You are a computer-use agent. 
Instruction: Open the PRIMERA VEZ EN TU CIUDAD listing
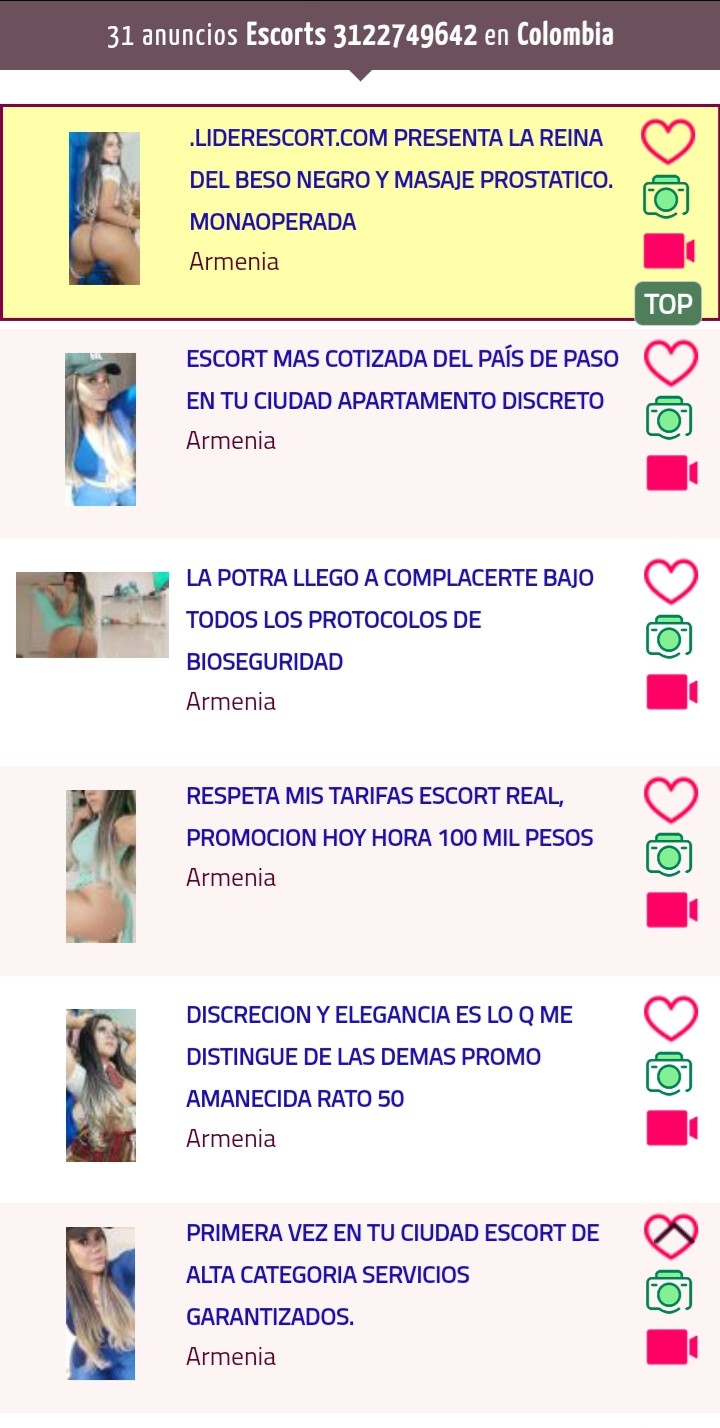coord(392,1275)
